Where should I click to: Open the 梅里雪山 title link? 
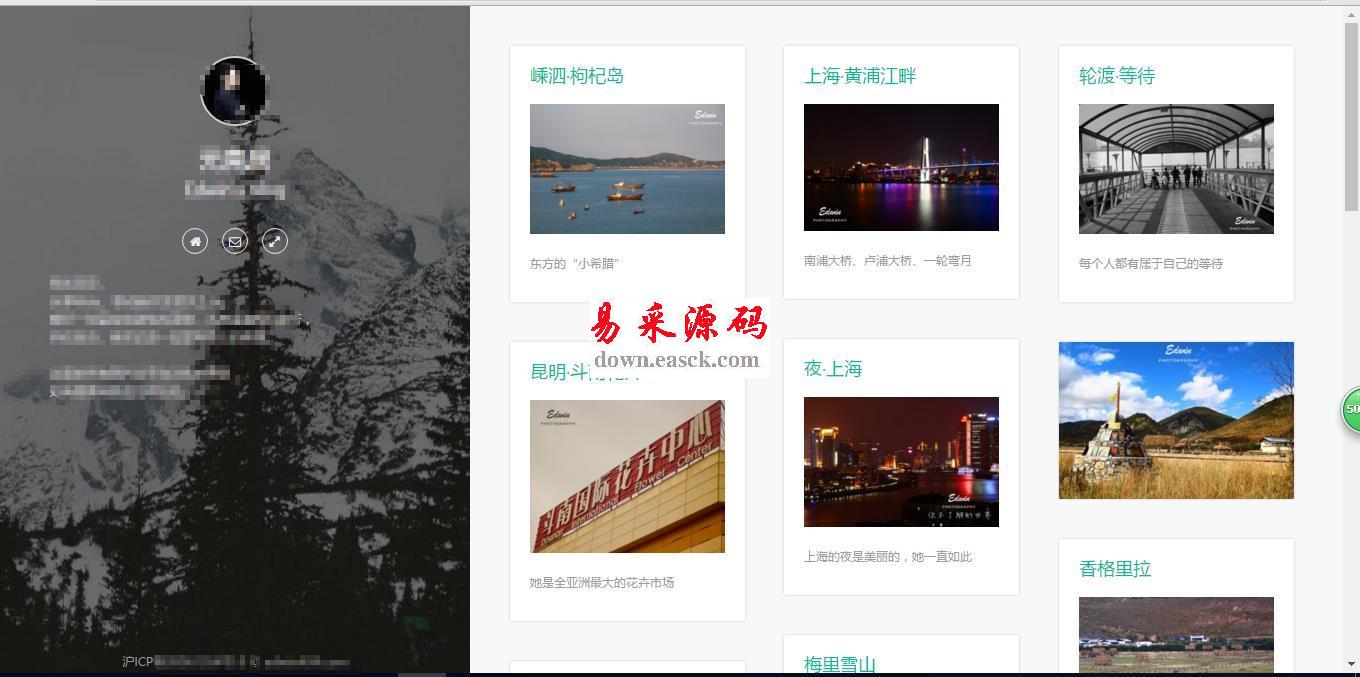coord(840,664)
